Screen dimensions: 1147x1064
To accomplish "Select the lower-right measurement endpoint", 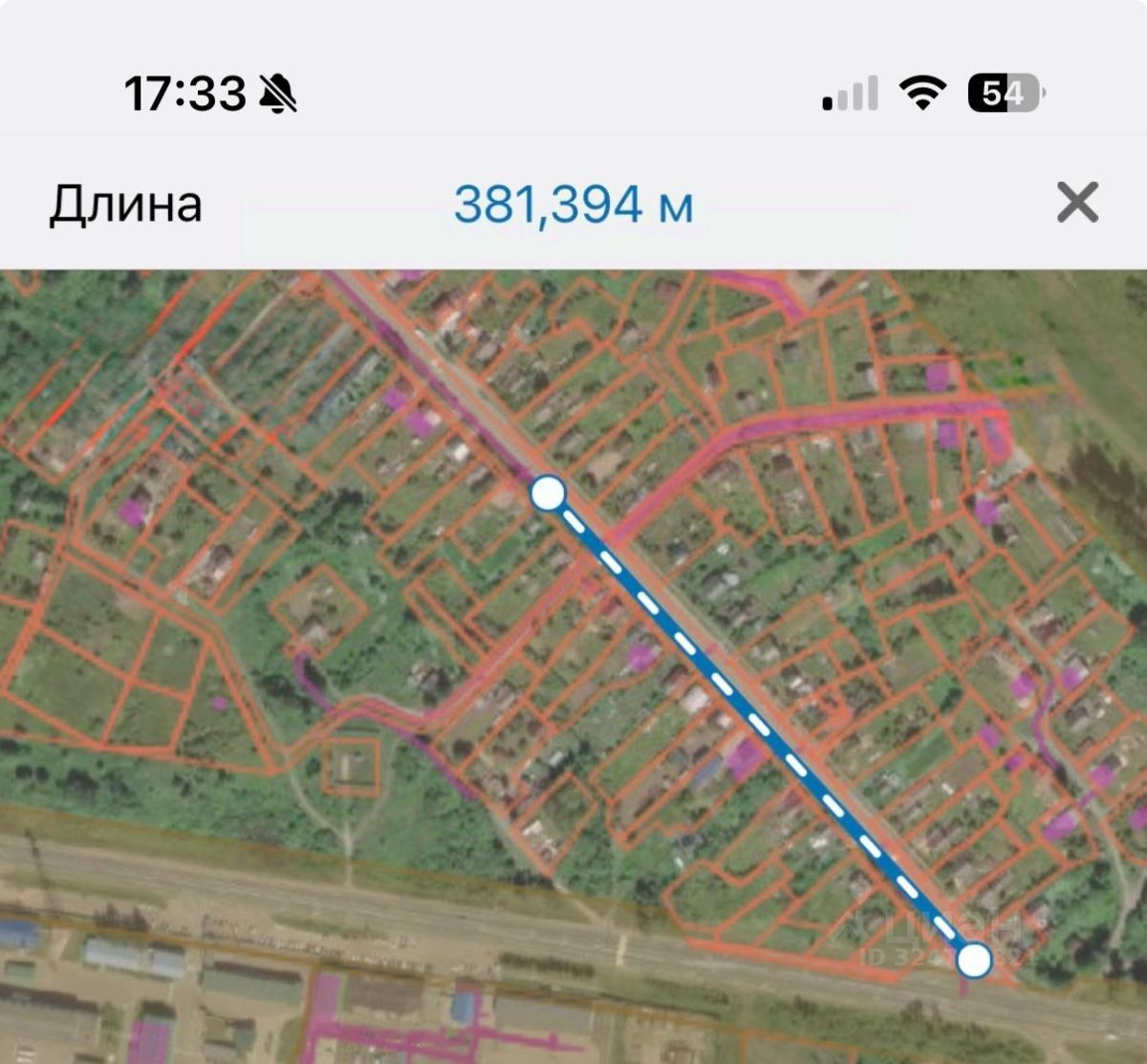I will click(974, 960).
